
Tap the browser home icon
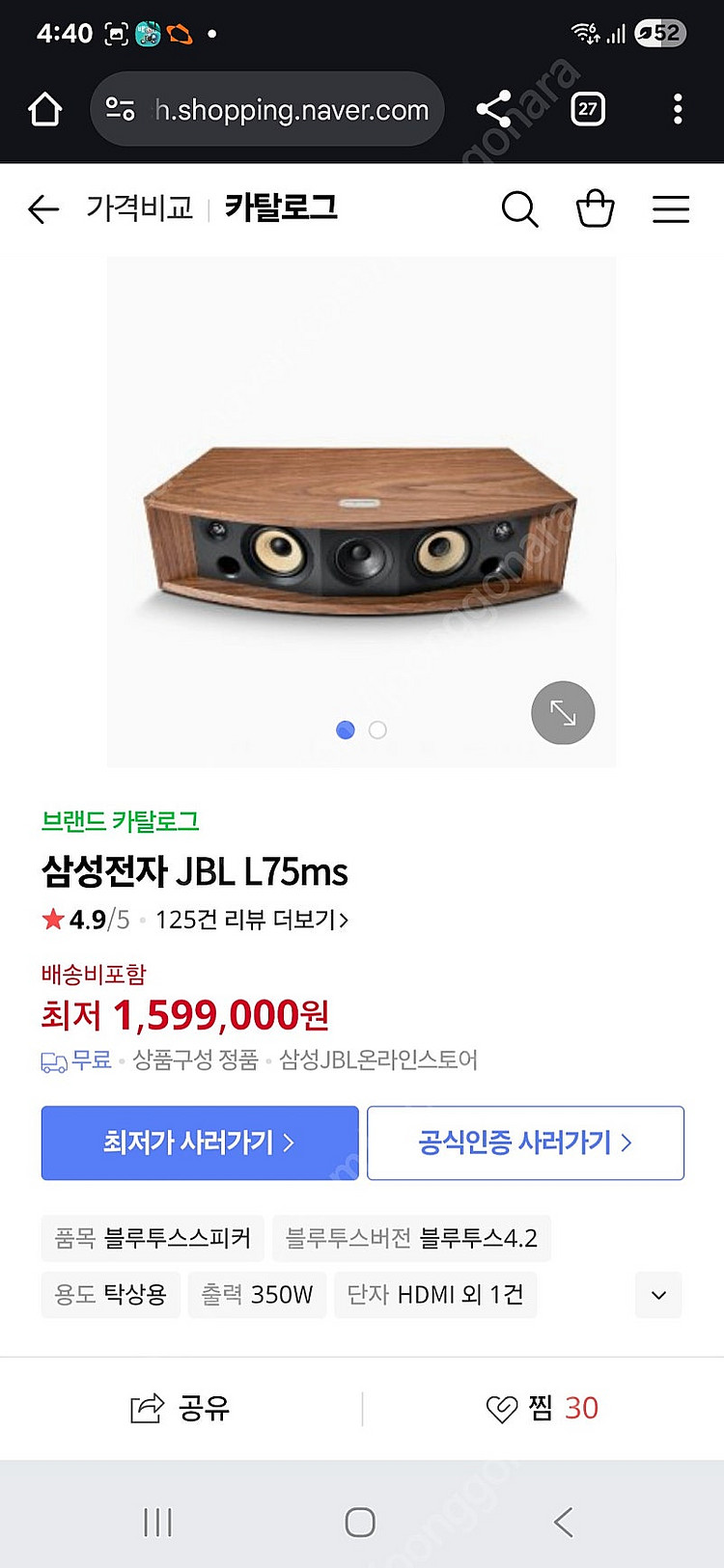(x=44, y=109)
